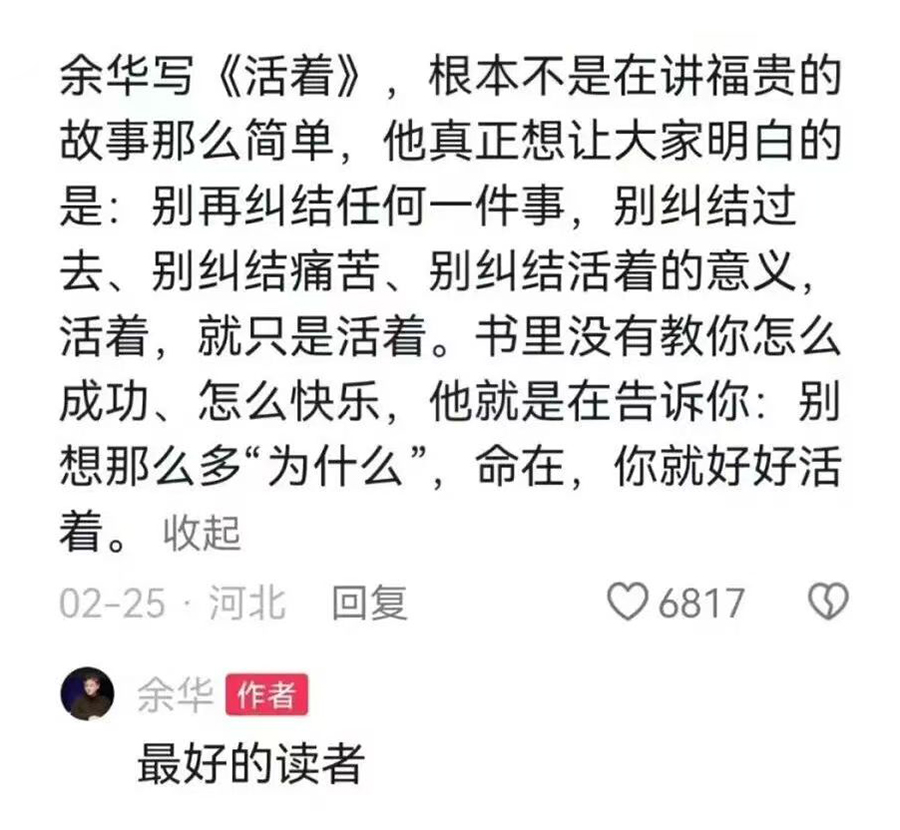The height and width of the screenshot is (830, 900).
Task: Like the comment with 6817 likes
Action: (629, 602)
